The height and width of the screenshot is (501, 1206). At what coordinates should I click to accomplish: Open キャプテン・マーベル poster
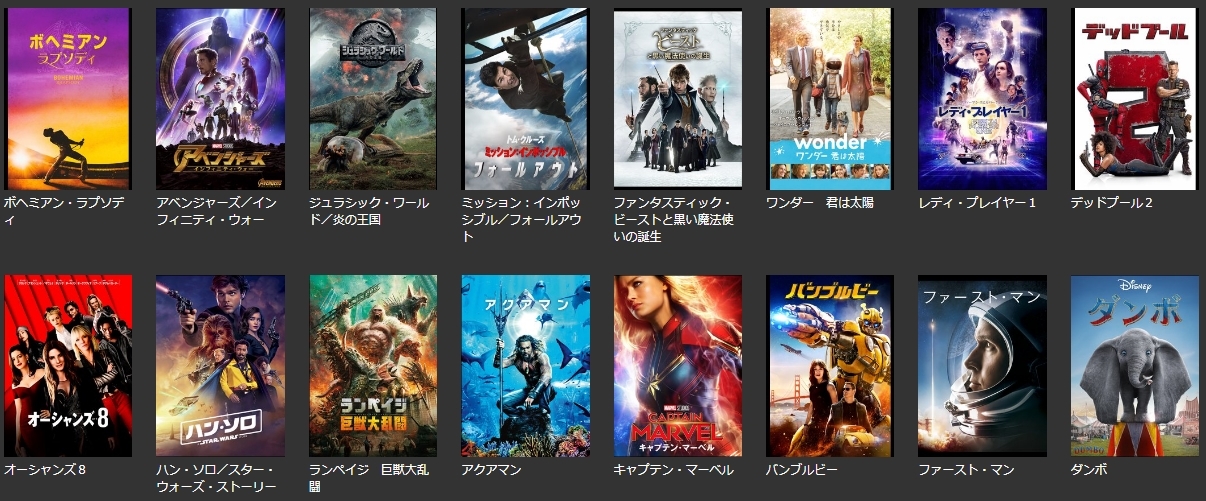pyautogui.click(x=677, y=366)
